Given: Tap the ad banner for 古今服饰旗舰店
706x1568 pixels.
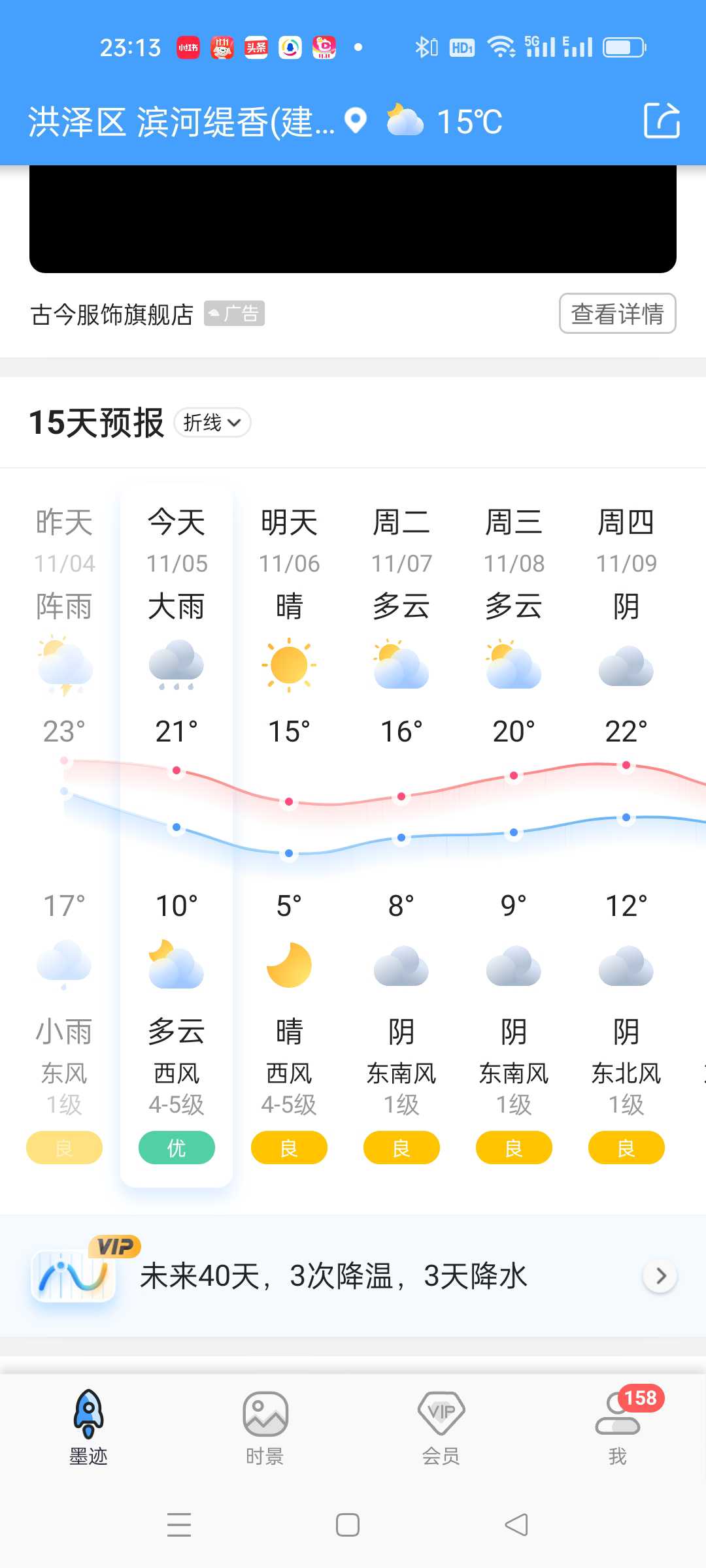Looking at the screenshot, I should click(x=353, y=219).
